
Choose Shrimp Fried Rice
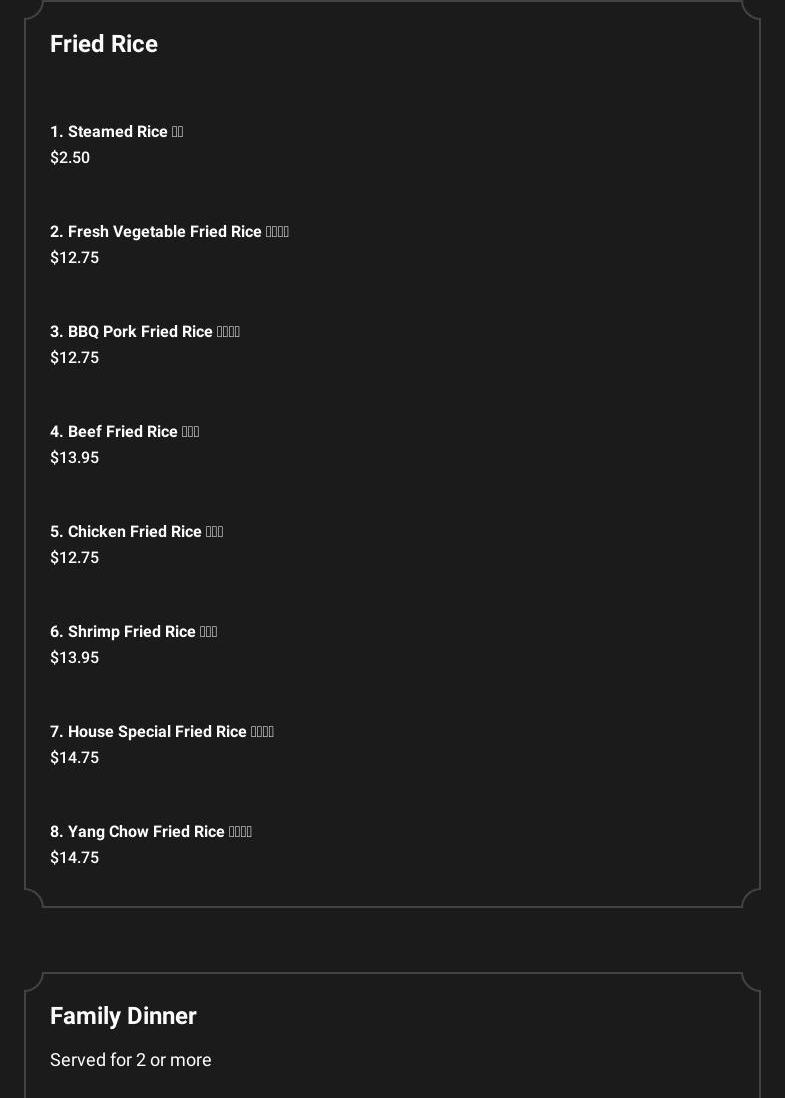click(x=134, y=632)
